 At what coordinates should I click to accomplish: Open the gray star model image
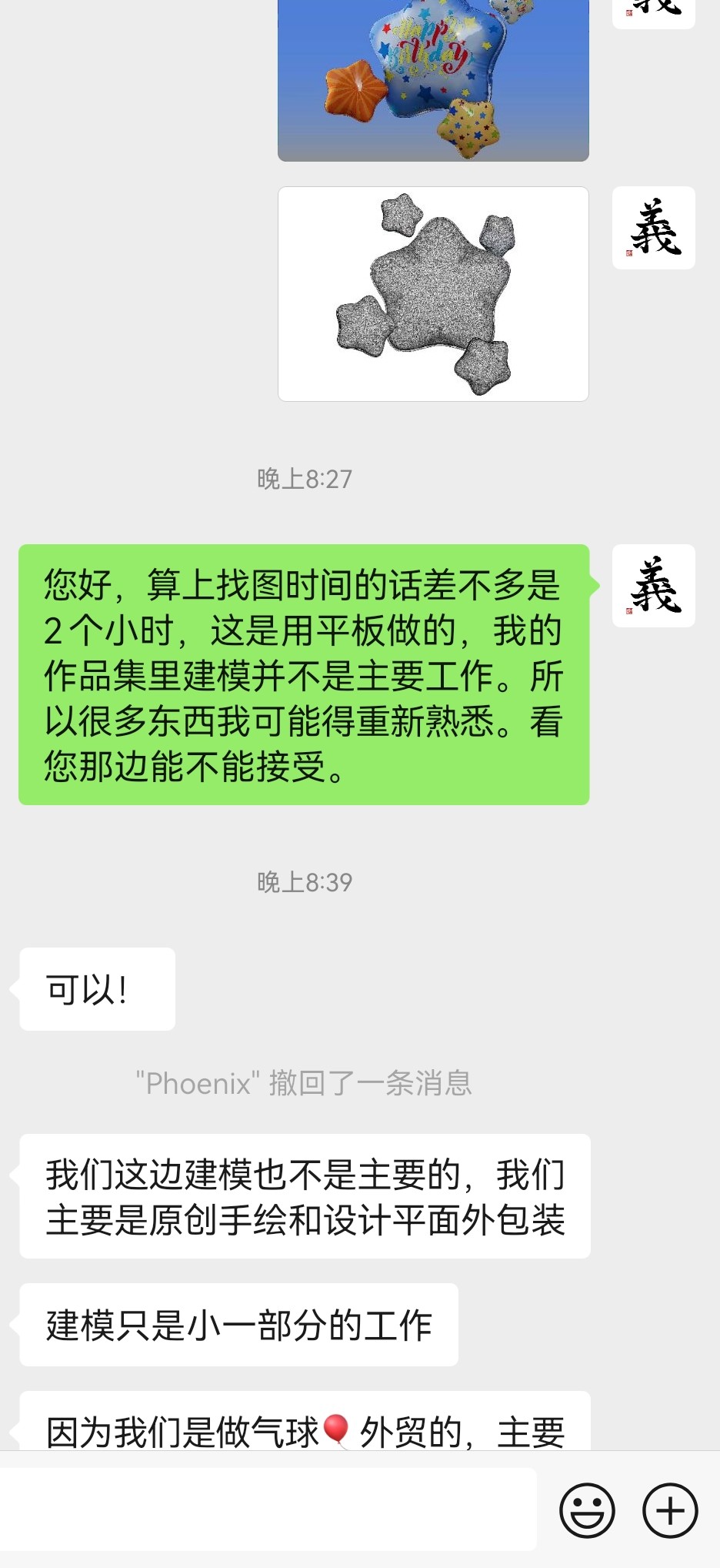pyautogui.click(x=433, y=294)
